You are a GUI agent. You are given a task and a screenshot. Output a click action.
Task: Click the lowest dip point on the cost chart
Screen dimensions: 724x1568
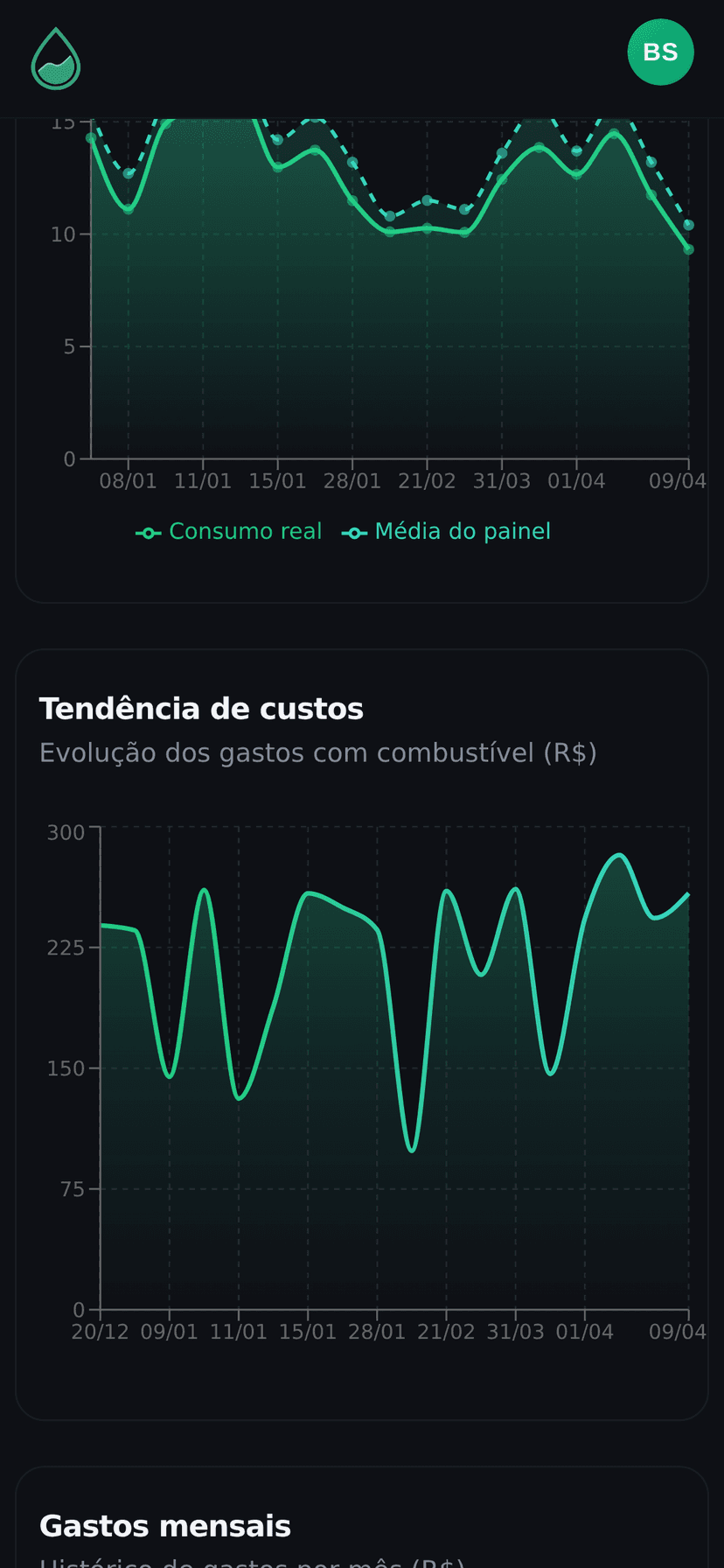coord(413,1151)
